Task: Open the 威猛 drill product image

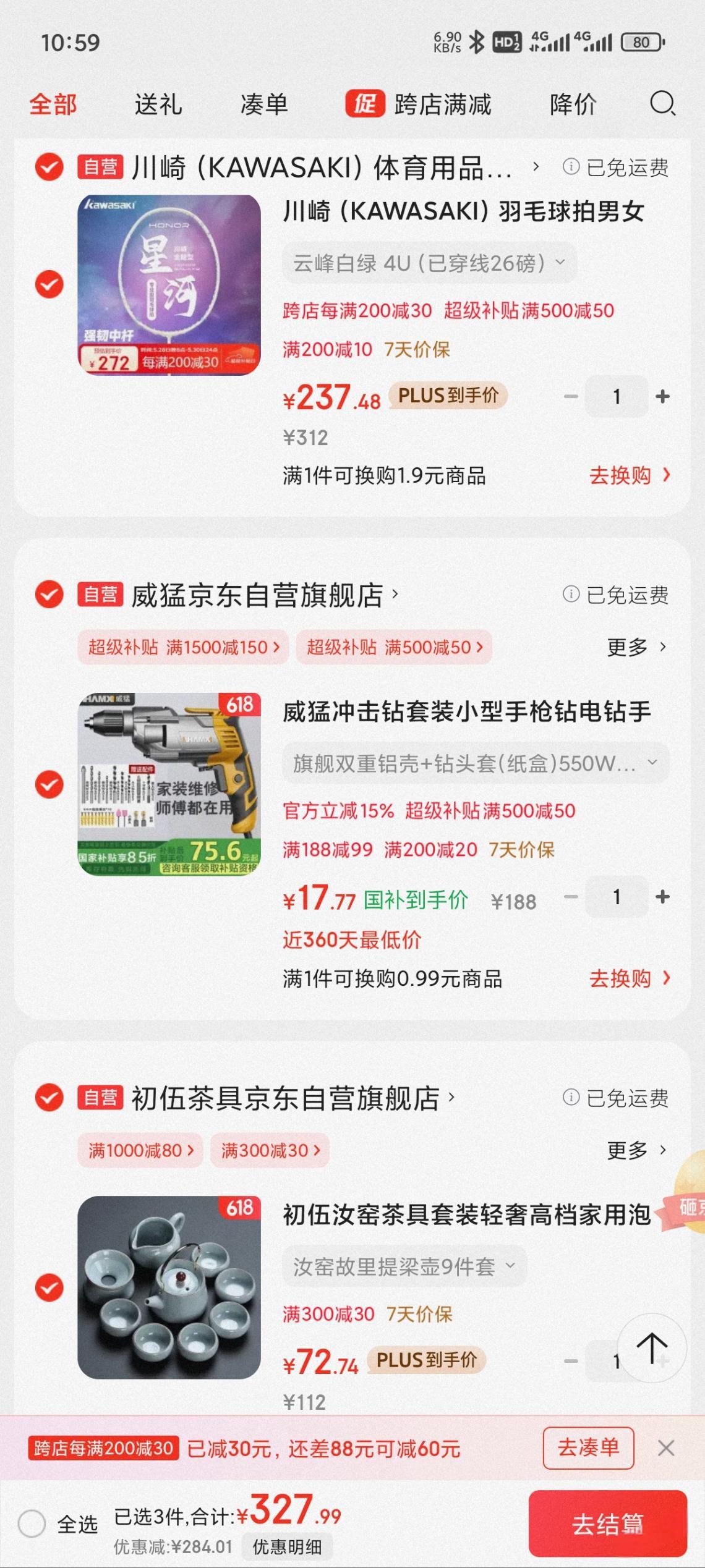Action: click(x=169, y=784)
